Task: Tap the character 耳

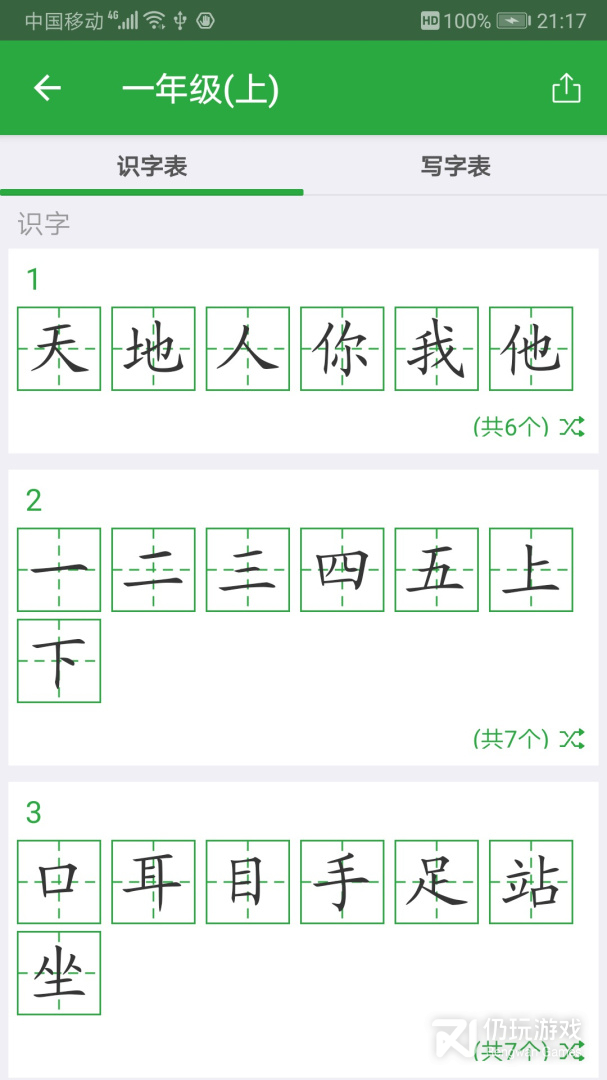Action: tap(153, 882)
